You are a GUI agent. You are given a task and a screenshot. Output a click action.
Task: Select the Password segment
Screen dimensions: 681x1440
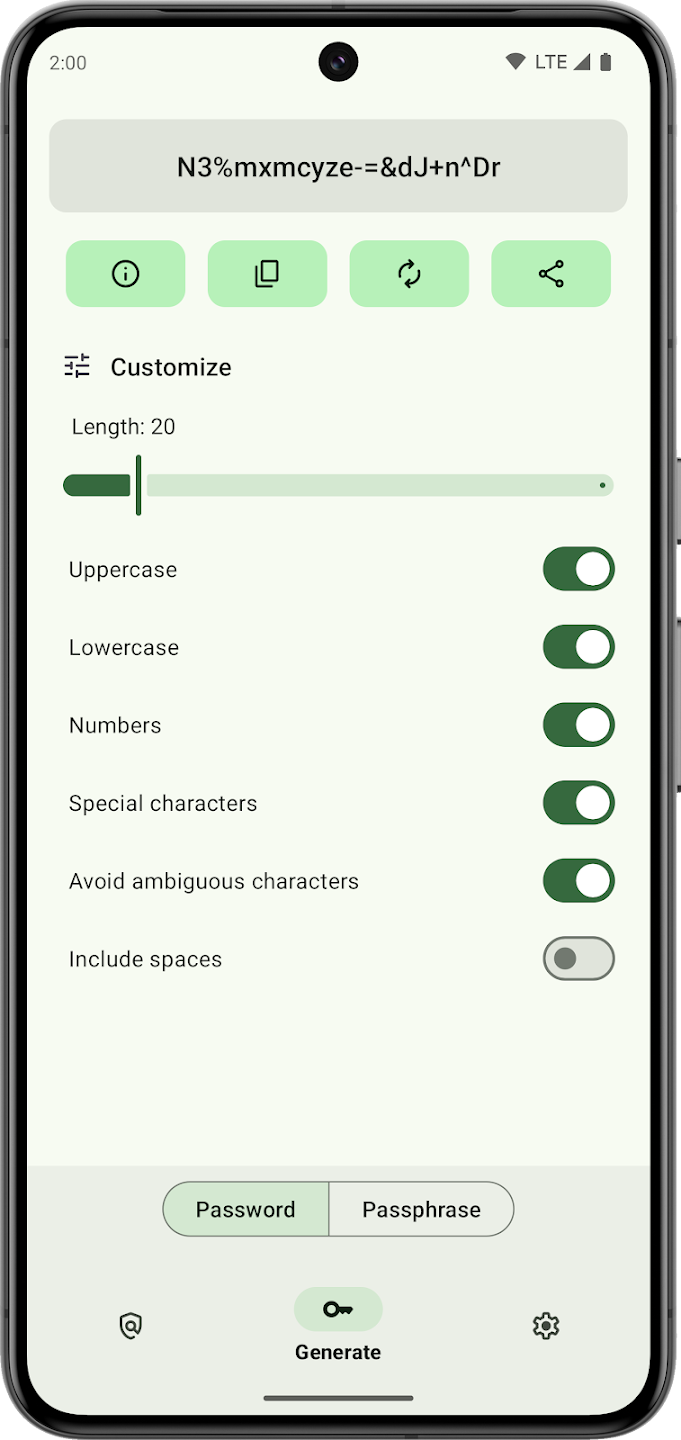246,1209
